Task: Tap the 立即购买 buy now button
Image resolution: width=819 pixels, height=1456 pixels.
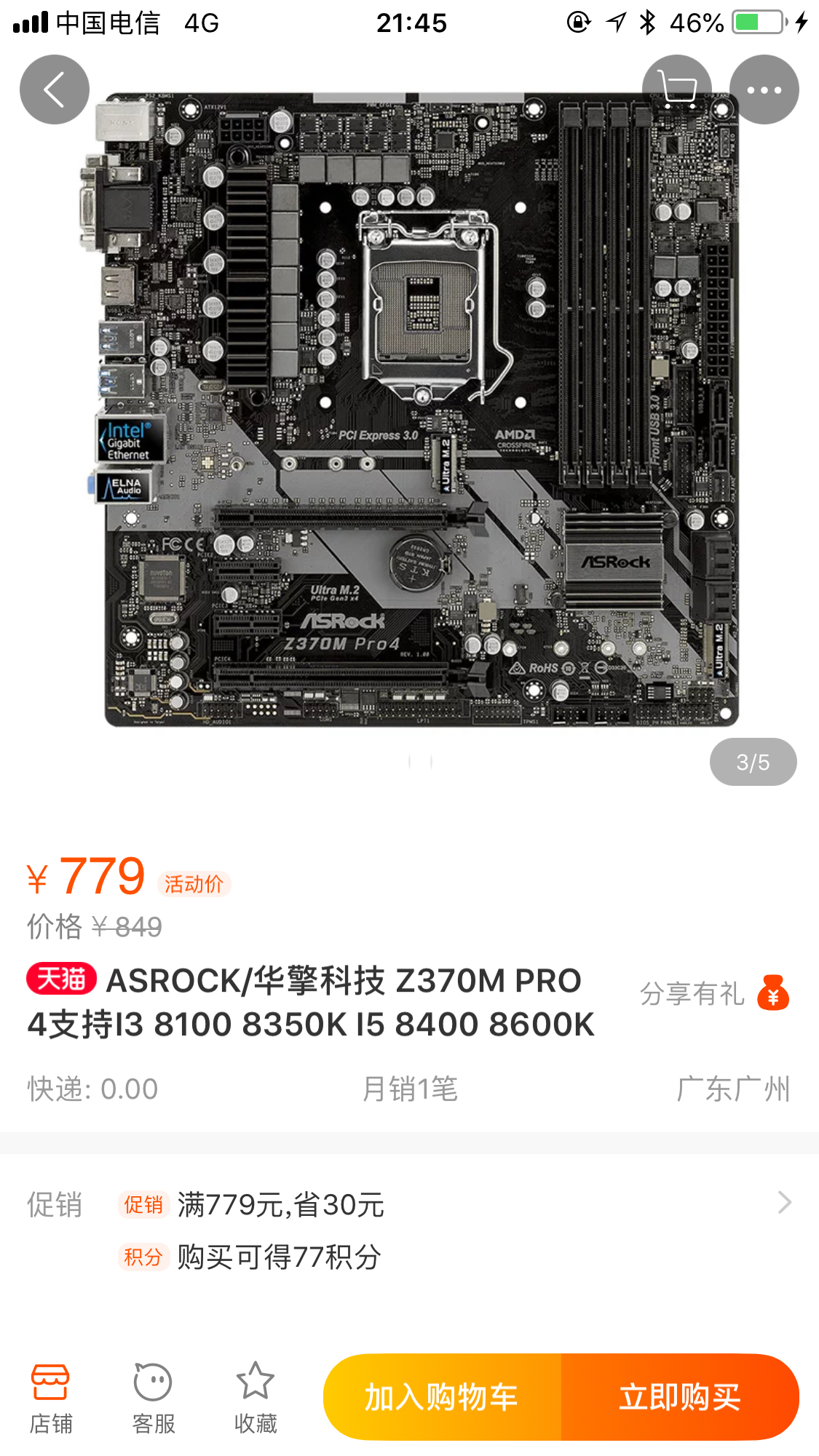Action: [680, 1396]
